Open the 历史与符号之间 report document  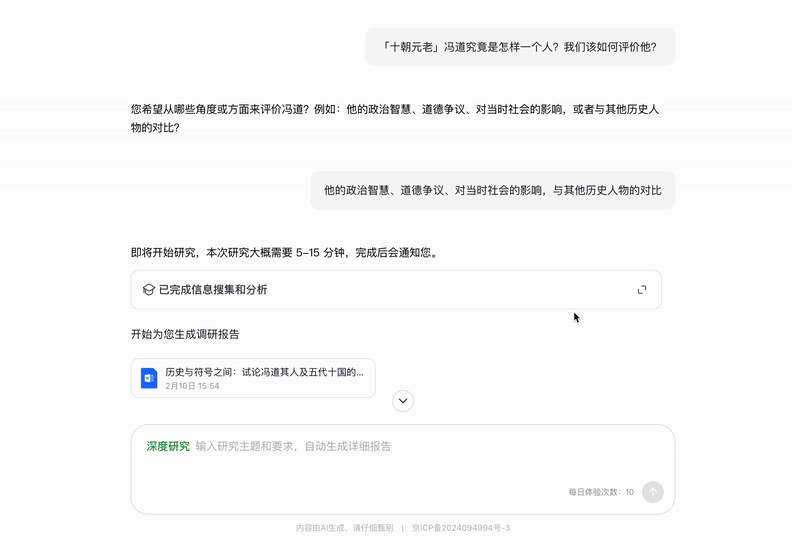coord(253,378)
